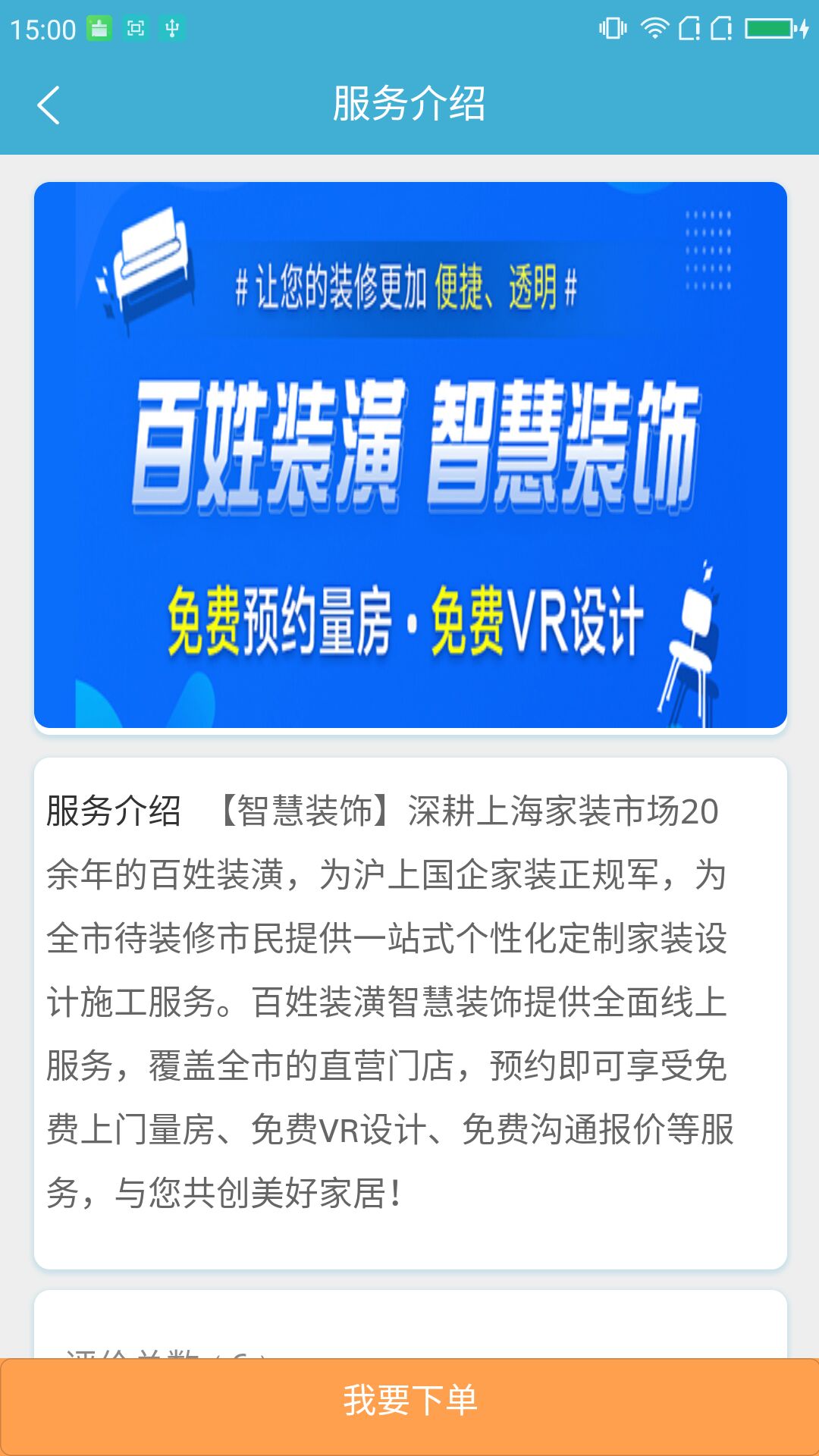Click the first SIM signal icon

click(x=689, y=29)
